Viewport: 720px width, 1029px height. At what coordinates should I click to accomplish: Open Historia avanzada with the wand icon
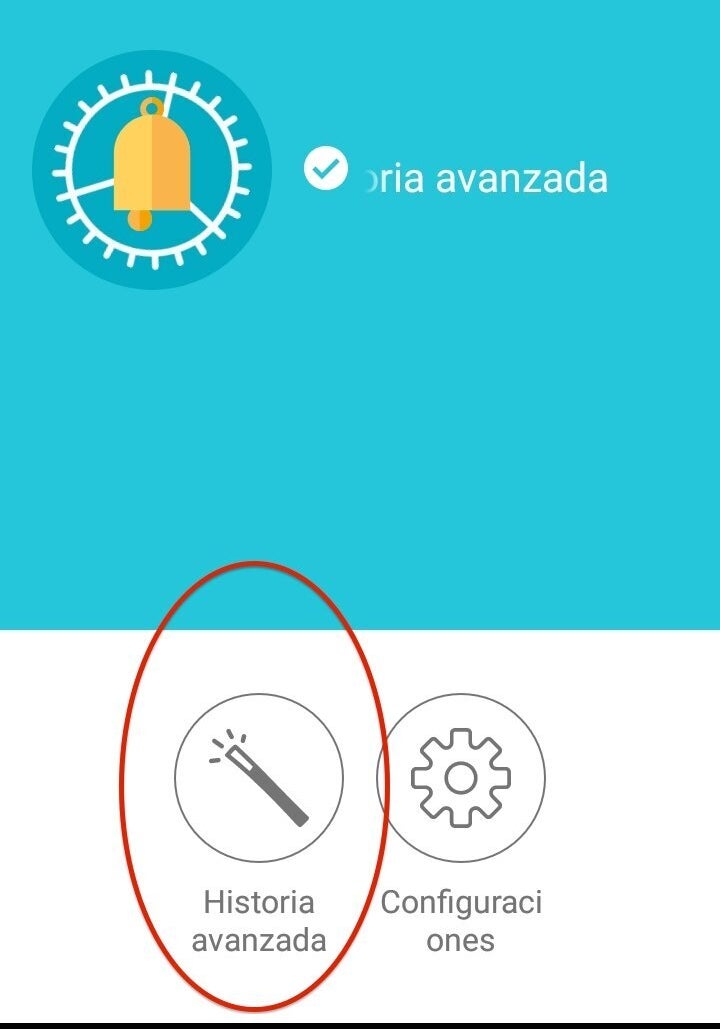click(259, 778)
